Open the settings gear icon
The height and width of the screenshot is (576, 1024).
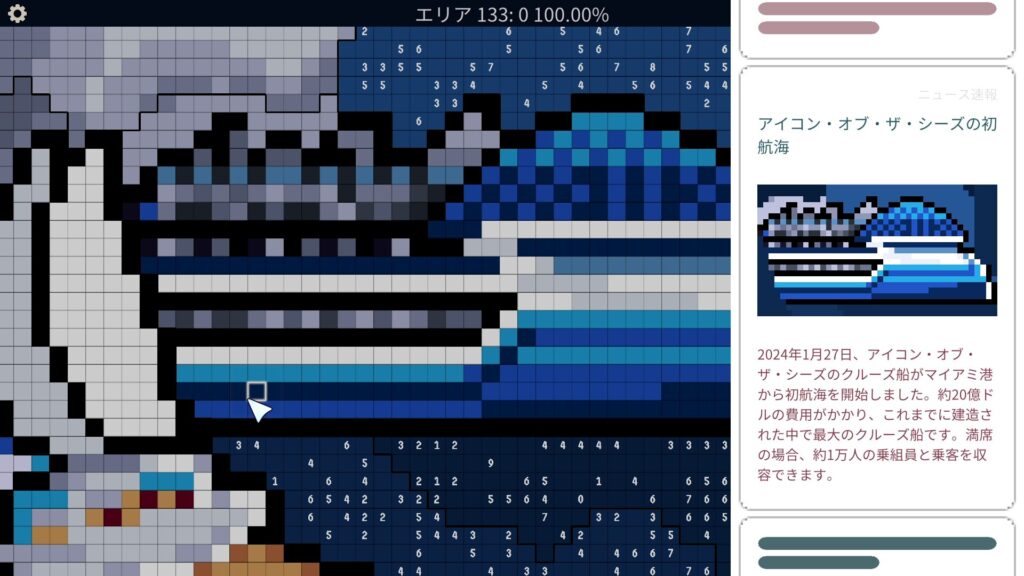17,14
